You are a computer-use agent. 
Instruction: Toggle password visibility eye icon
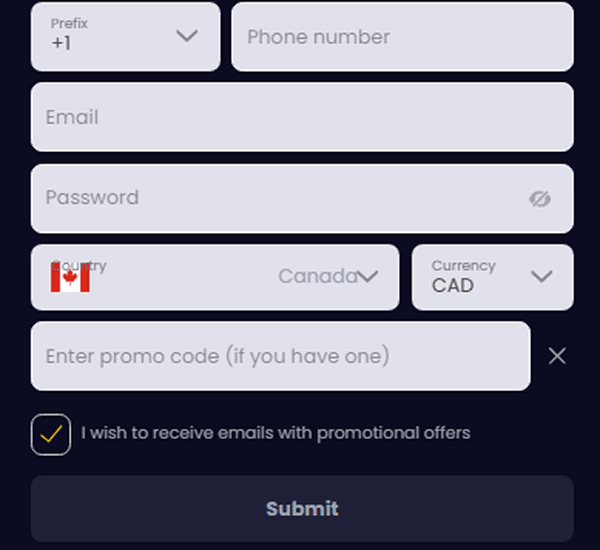coord(540,198)
